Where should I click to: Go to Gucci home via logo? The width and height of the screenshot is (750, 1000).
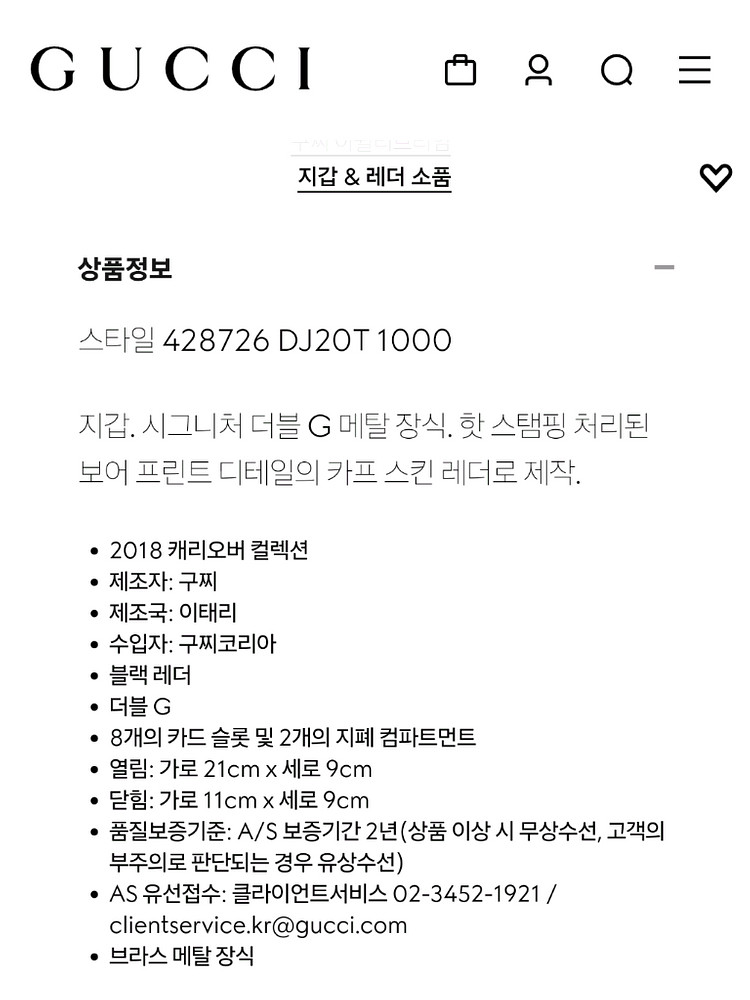coord(171,69)
